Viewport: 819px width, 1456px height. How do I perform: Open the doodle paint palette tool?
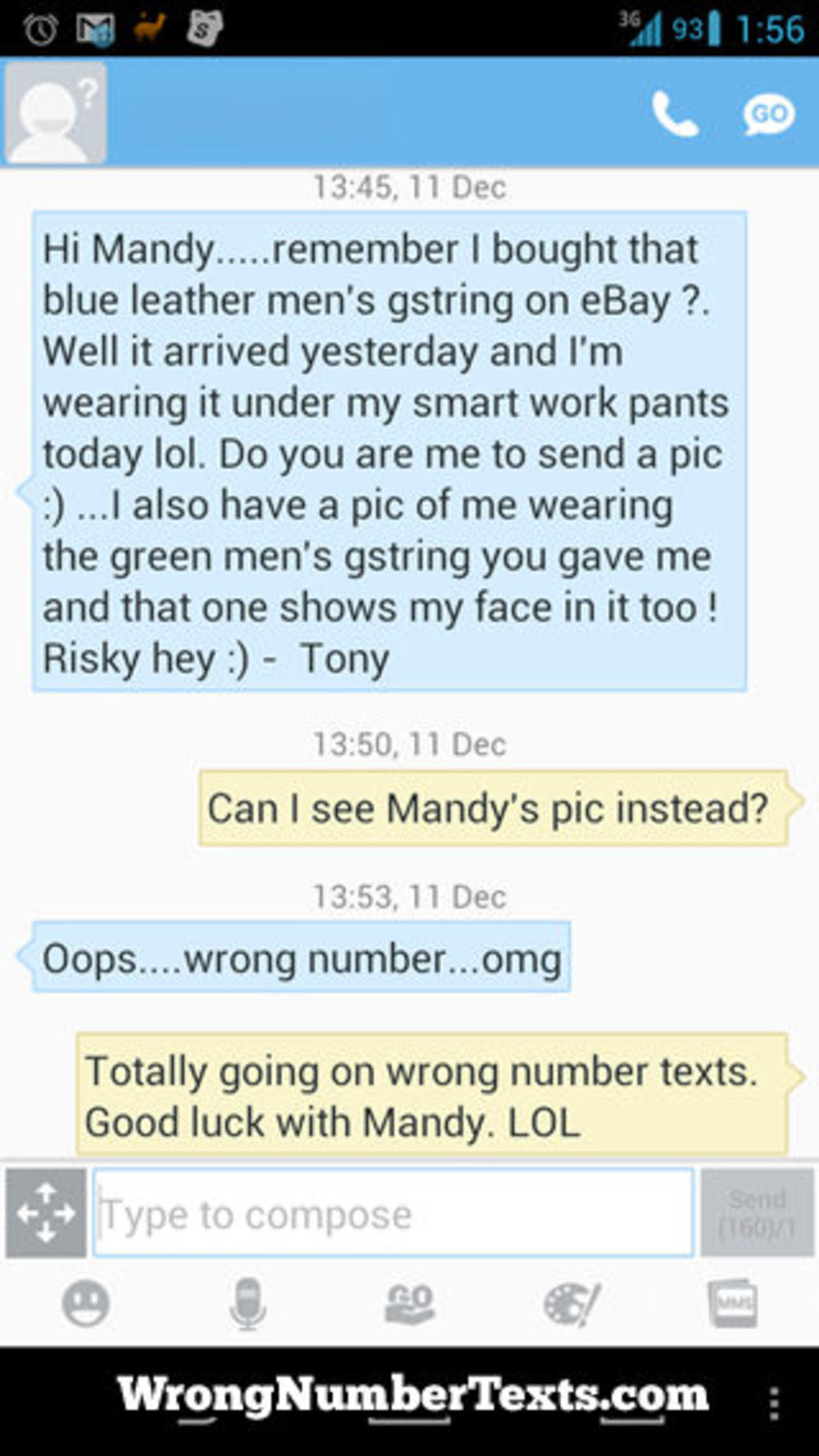point(572,1303)
